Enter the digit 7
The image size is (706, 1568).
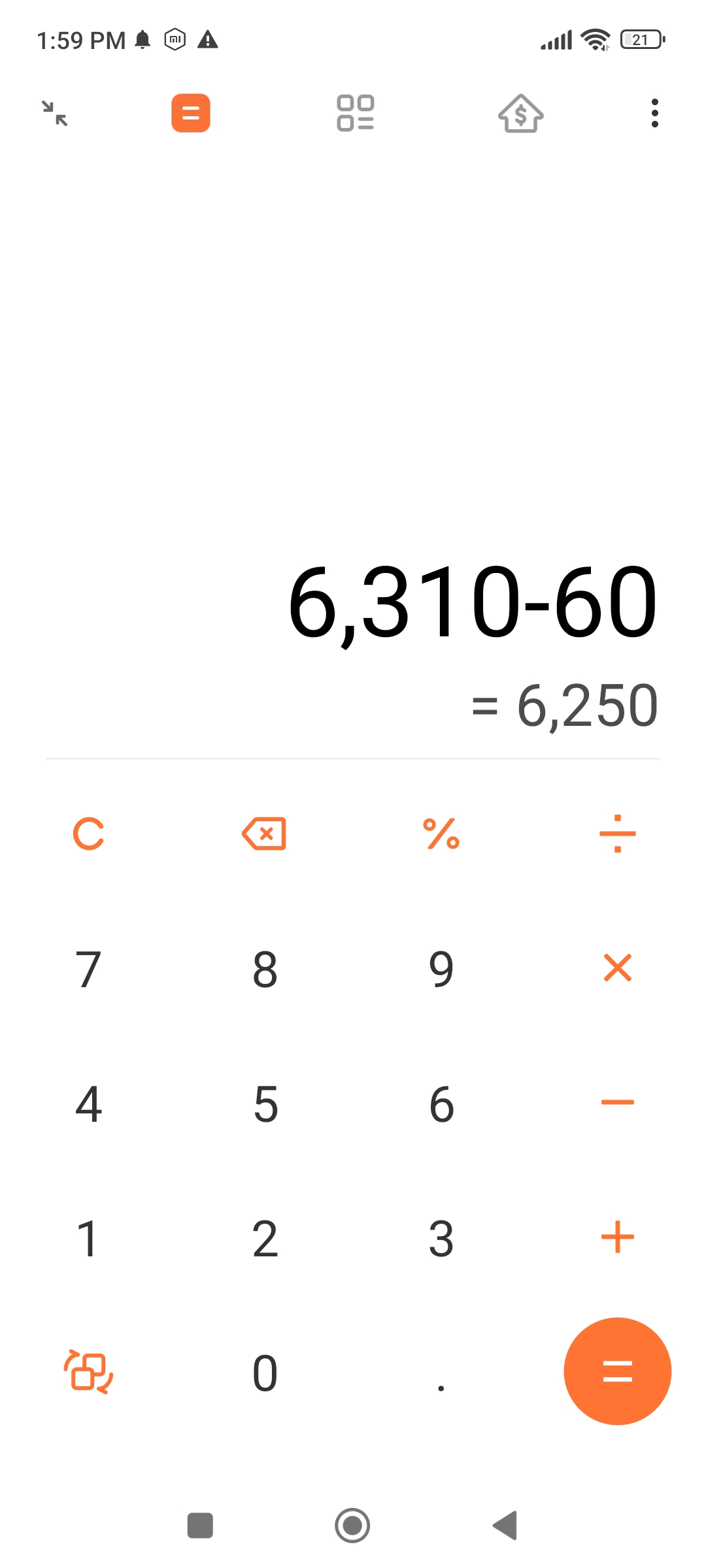tap(88, 970)
